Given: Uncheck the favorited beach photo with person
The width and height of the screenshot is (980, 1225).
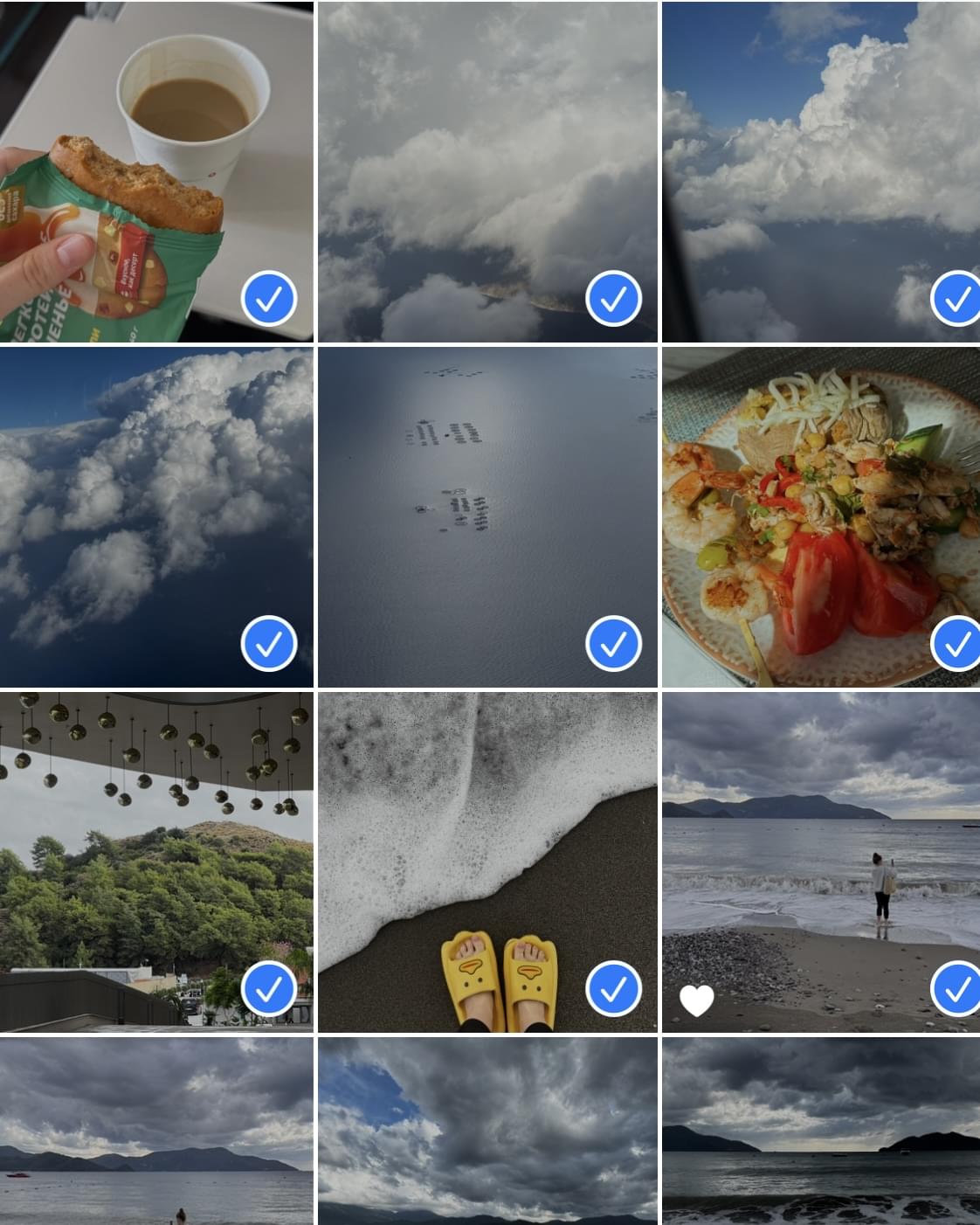Looking at the screenshot, I should (957, 988).
